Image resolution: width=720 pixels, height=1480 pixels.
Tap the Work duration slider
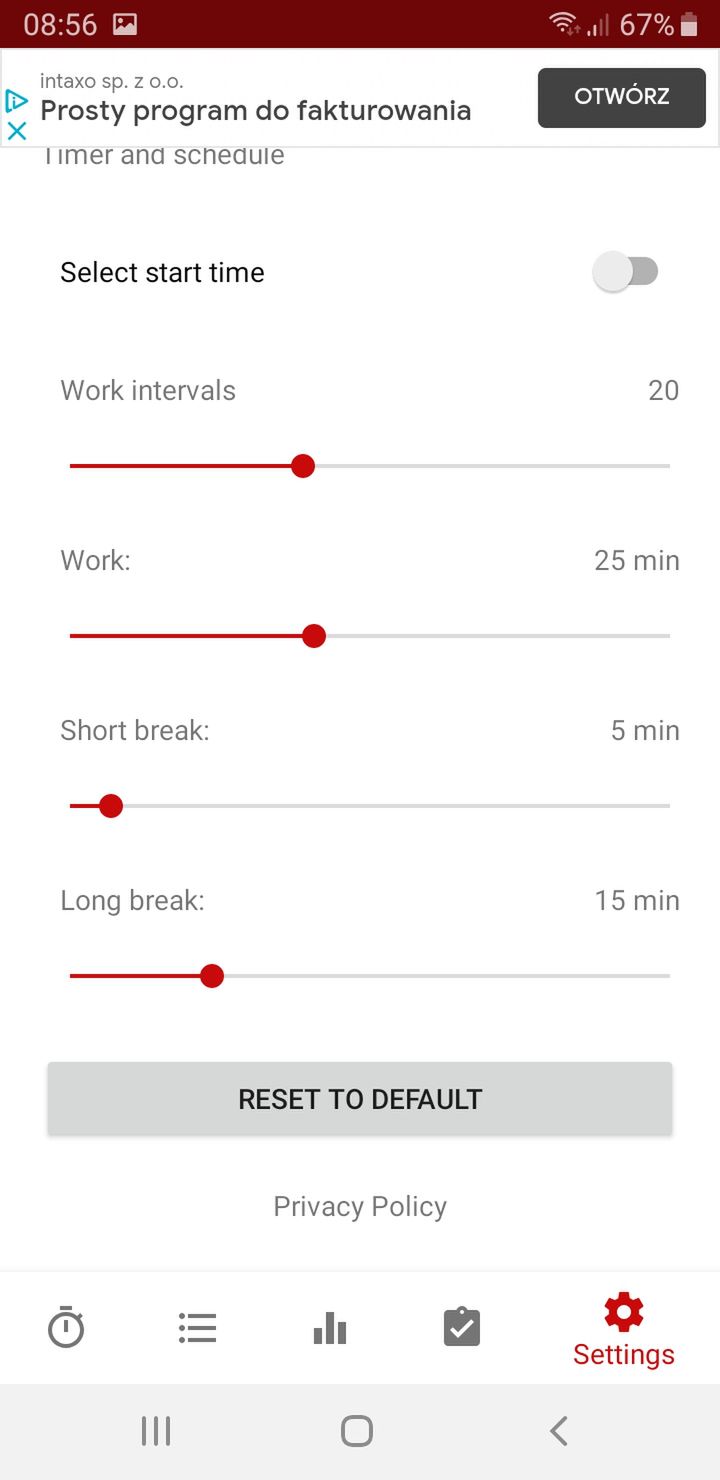pyautogui.click(x=369, y=636)
